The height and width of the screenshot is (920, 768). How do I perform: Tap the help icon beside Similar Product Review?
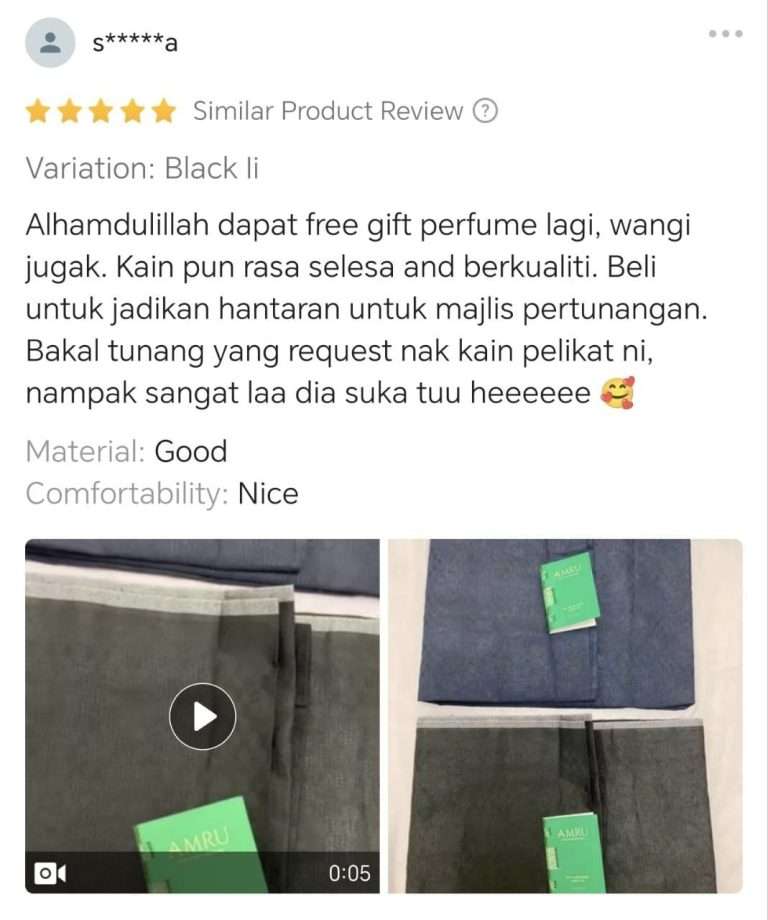point(485,111)
